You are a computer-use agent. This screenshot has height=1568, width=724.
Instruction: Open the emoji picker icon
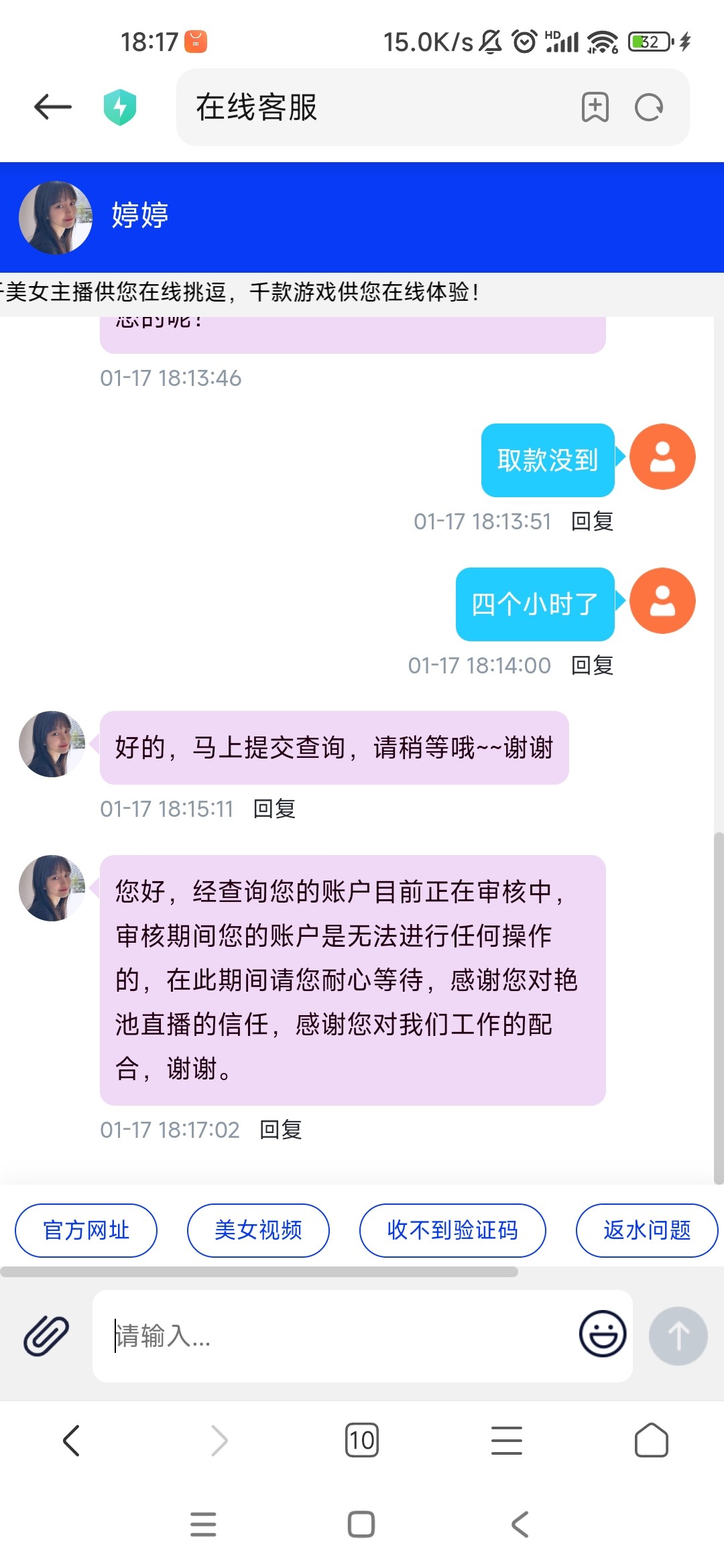(x=601, y=1333)
